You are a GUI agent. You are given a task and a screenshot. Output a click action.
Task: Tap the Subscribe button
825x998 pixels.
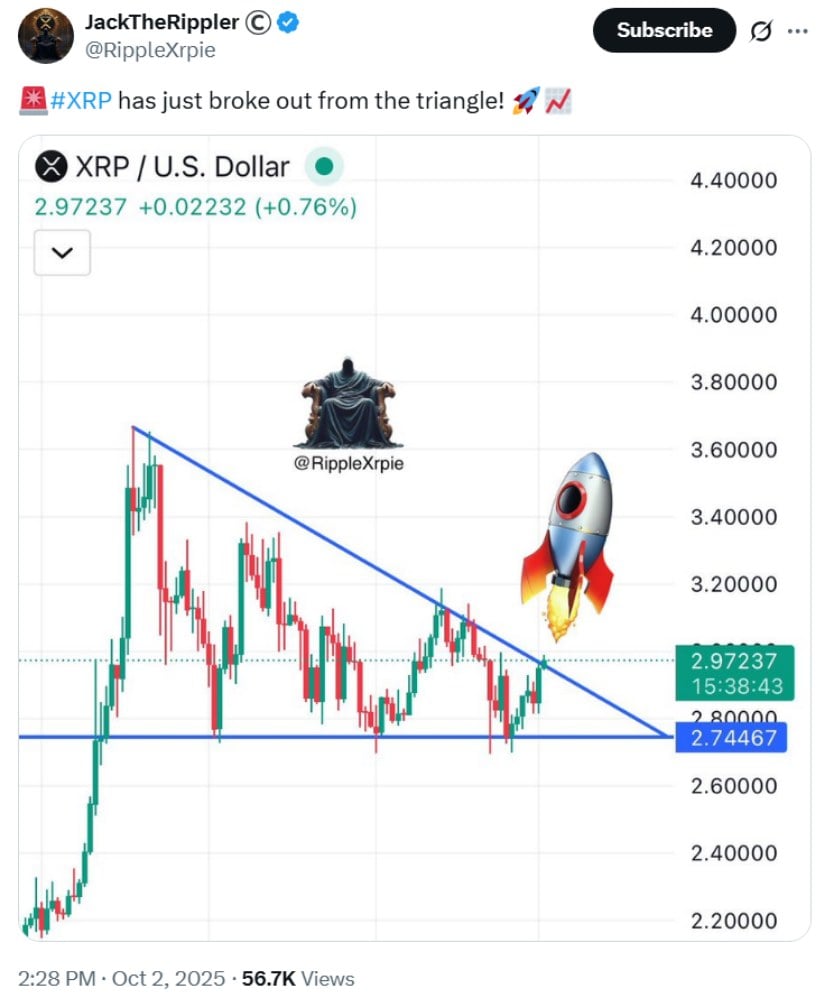[664, 30]
